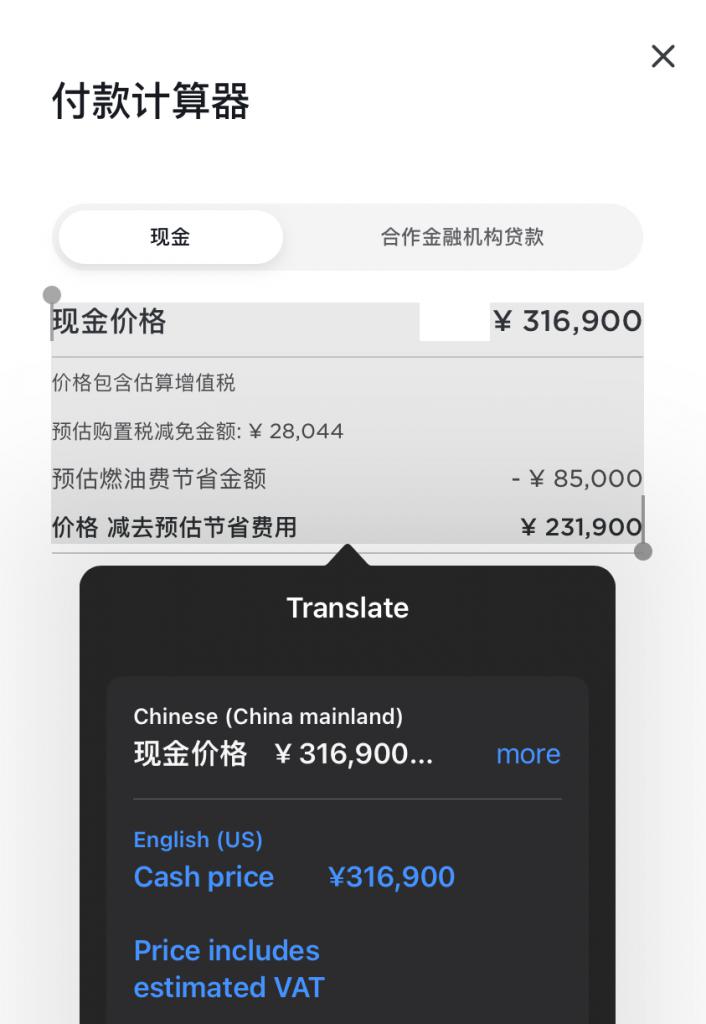Viewport: 706px width, 1024px height.
Task: Tap 'more' to expand the Chinese text
Action: click(528, 754)
